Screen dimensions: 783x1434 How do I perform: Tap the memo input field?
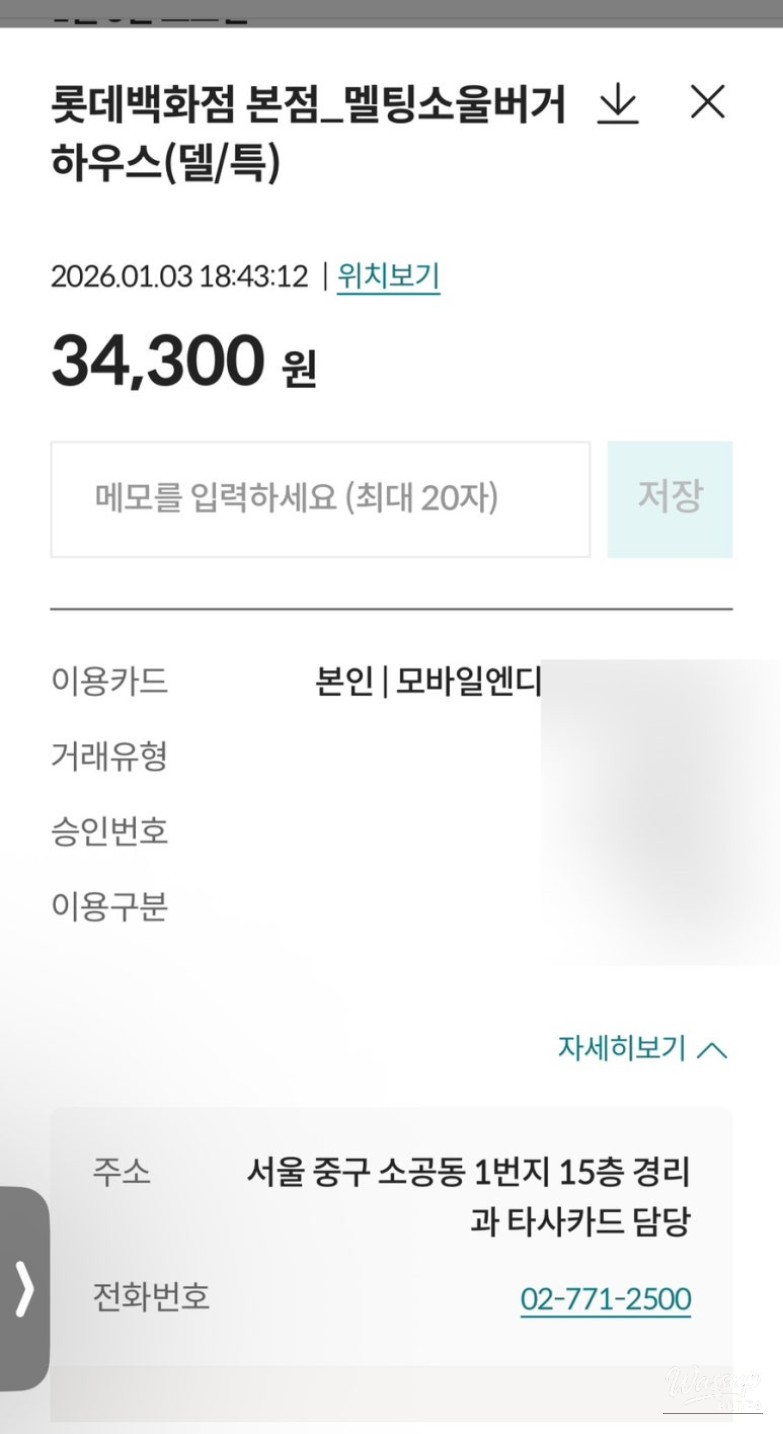pos(320,498)
